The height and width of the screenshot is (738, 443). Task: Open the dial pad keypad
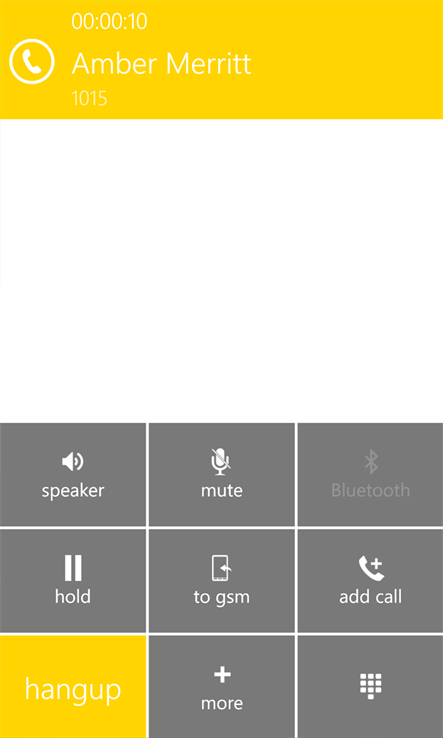[x=371, y=687]
